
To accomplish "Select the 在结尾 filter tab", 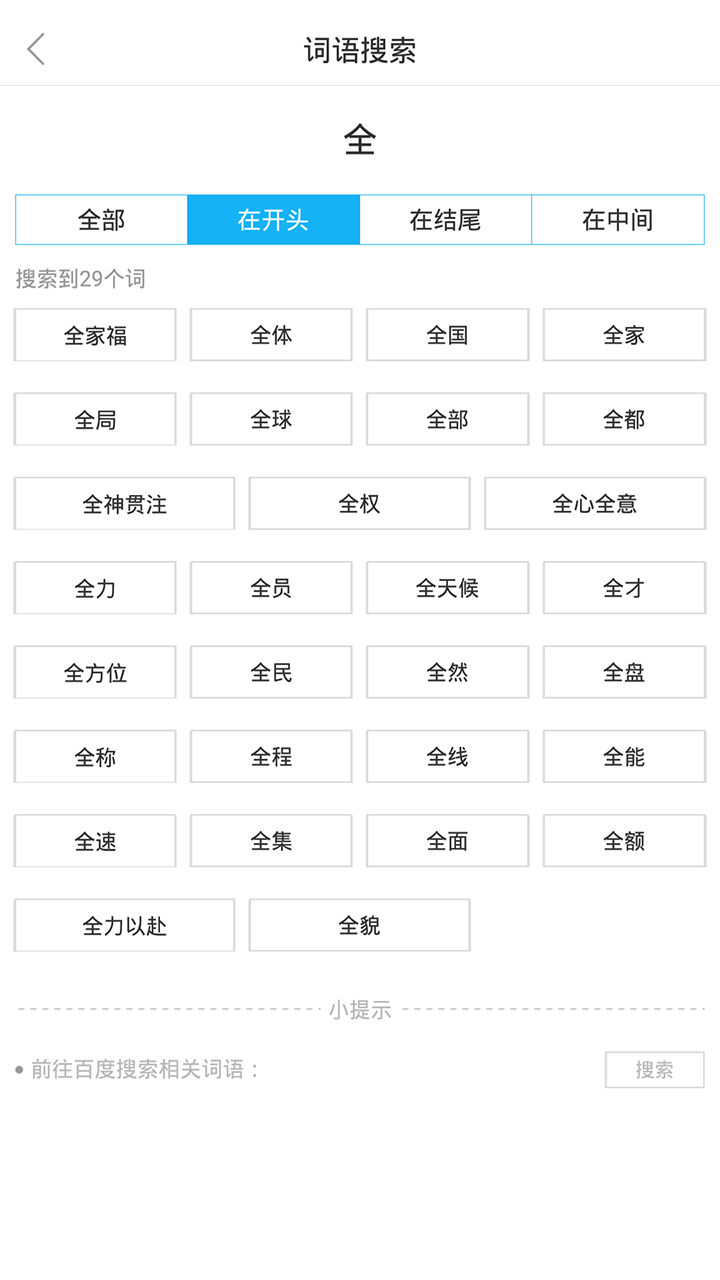I will coord(446,219).
